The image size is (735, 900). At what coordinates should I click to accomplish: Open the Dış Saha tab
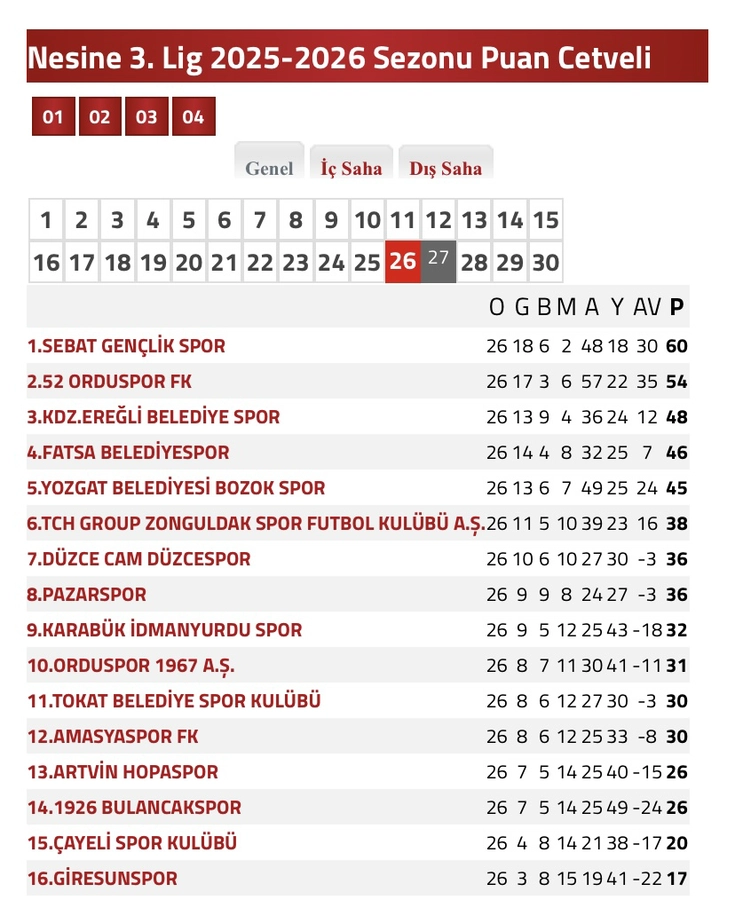point(445,167)
